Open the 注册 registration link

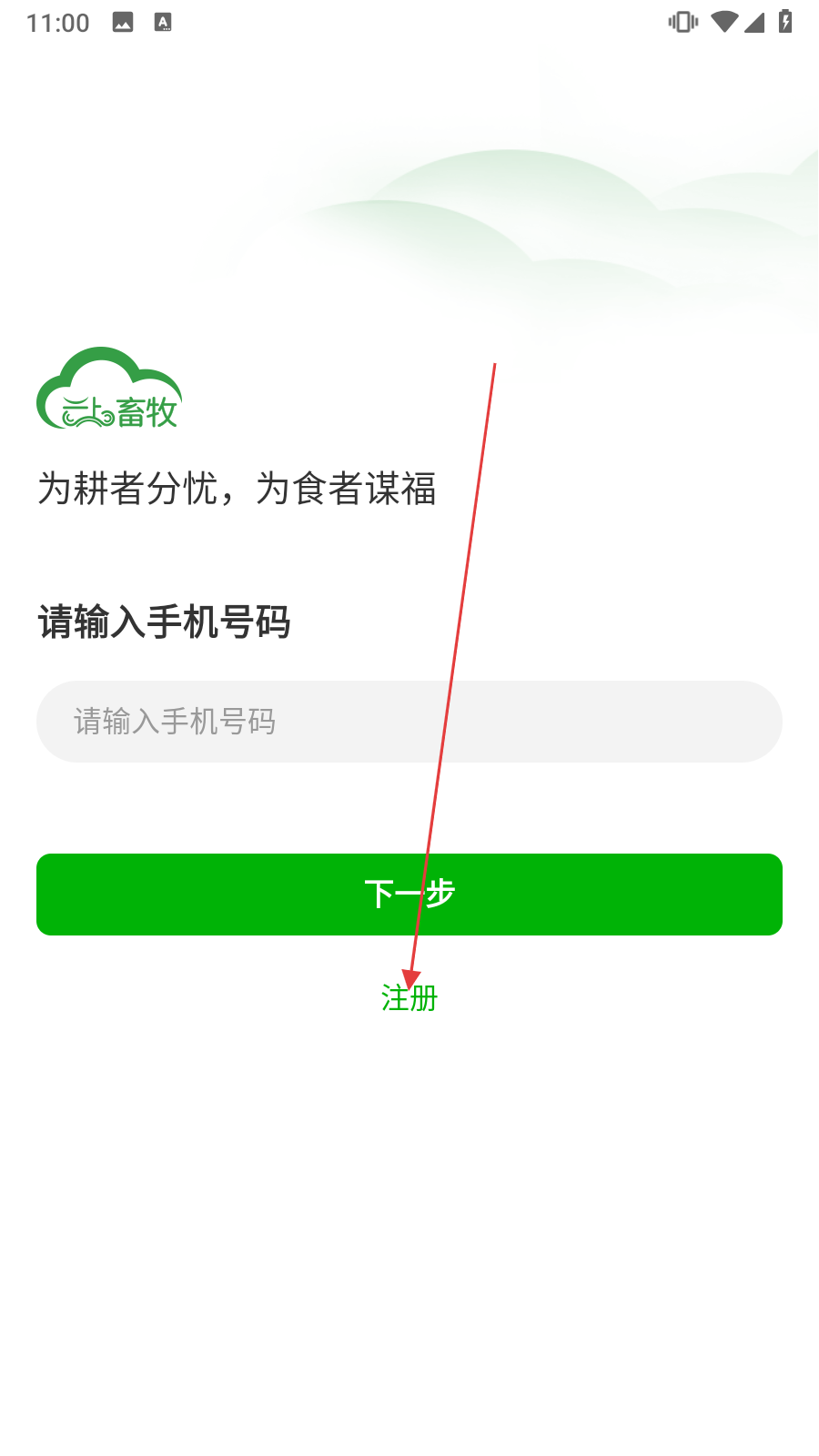[409, 998]
